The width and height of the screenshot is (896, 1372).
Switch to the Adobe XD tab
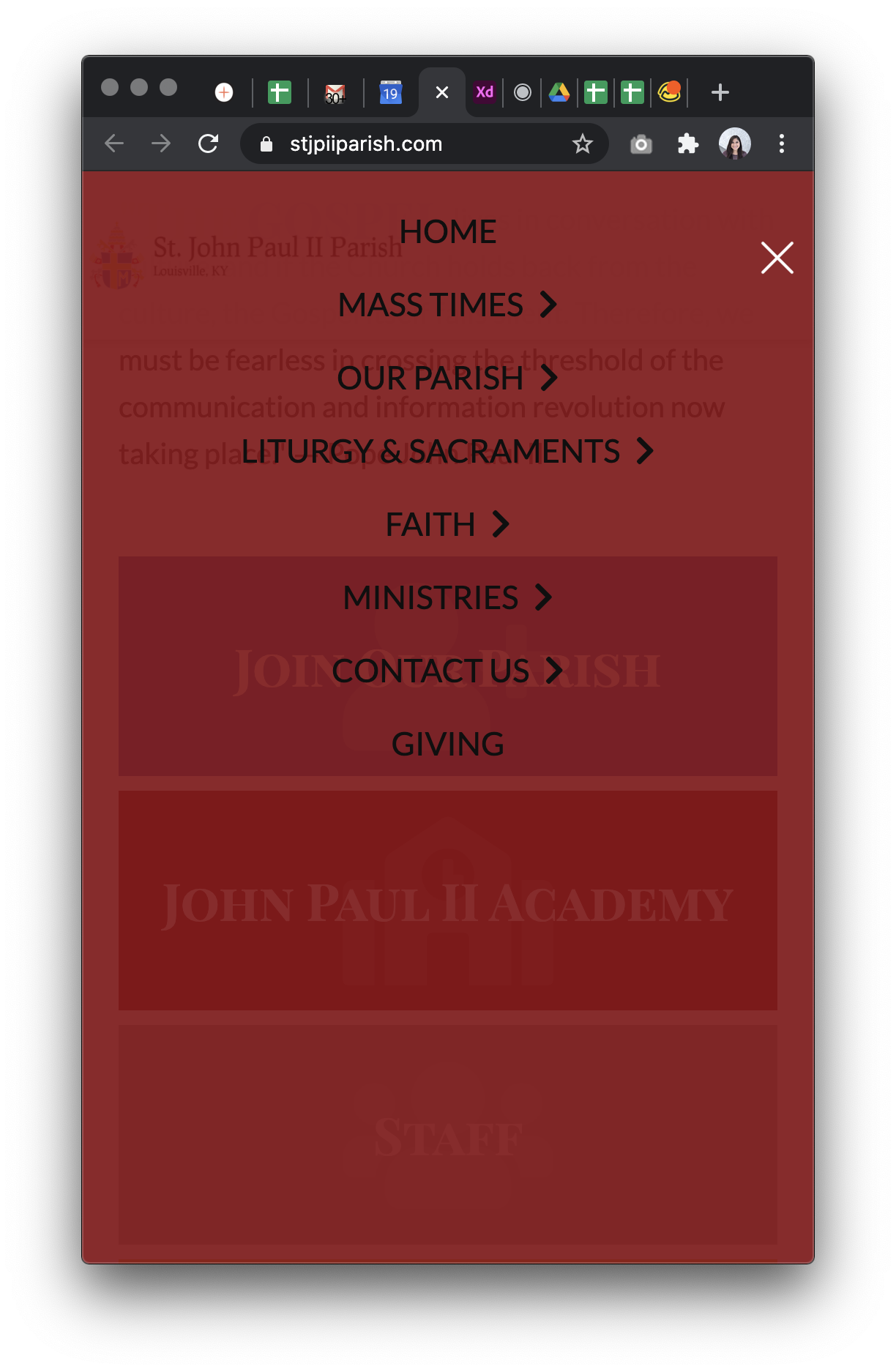485,92
